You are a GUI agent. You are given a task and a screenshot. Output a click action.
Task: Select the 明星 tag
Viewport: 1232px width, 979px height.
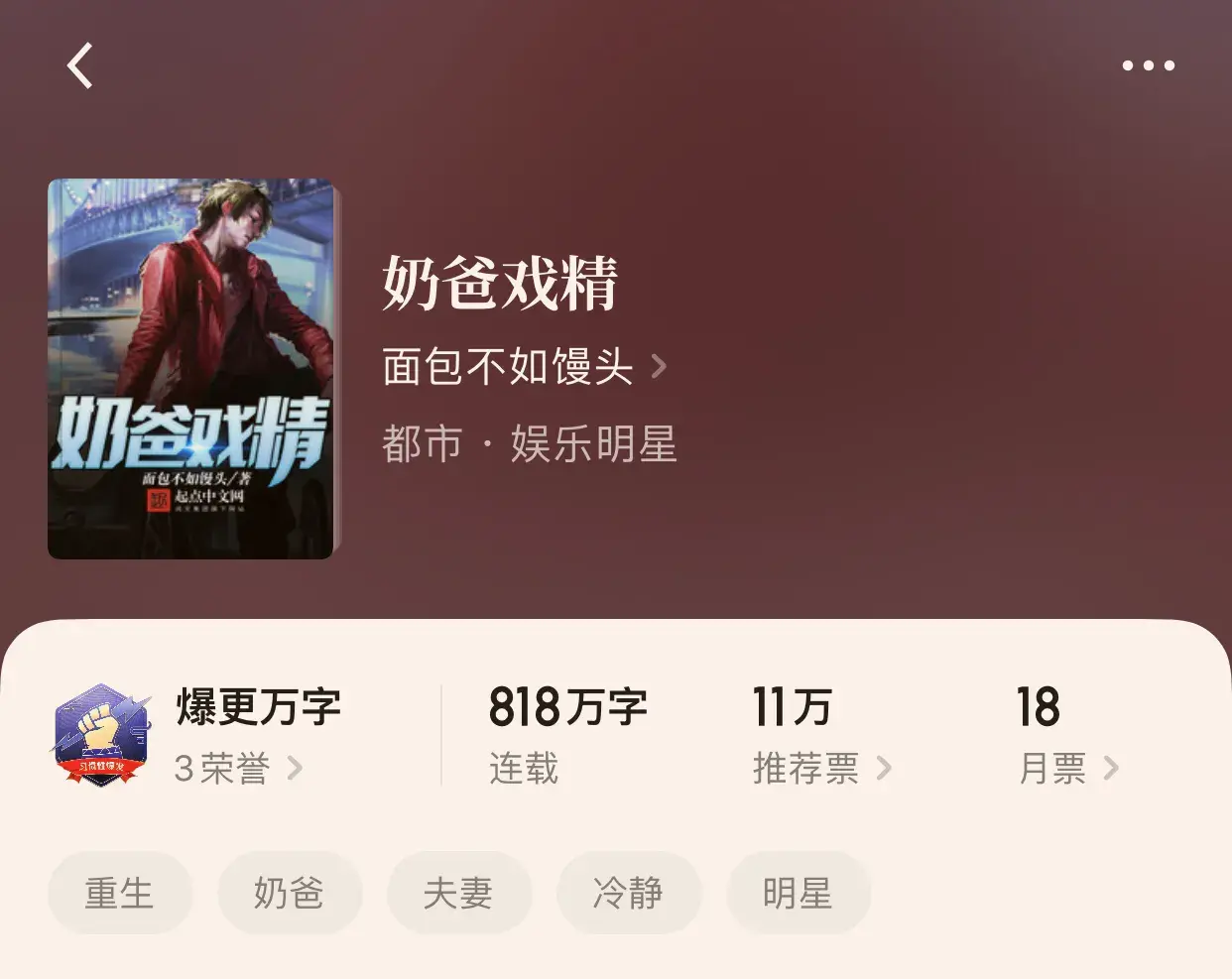(x=798, y=893)
